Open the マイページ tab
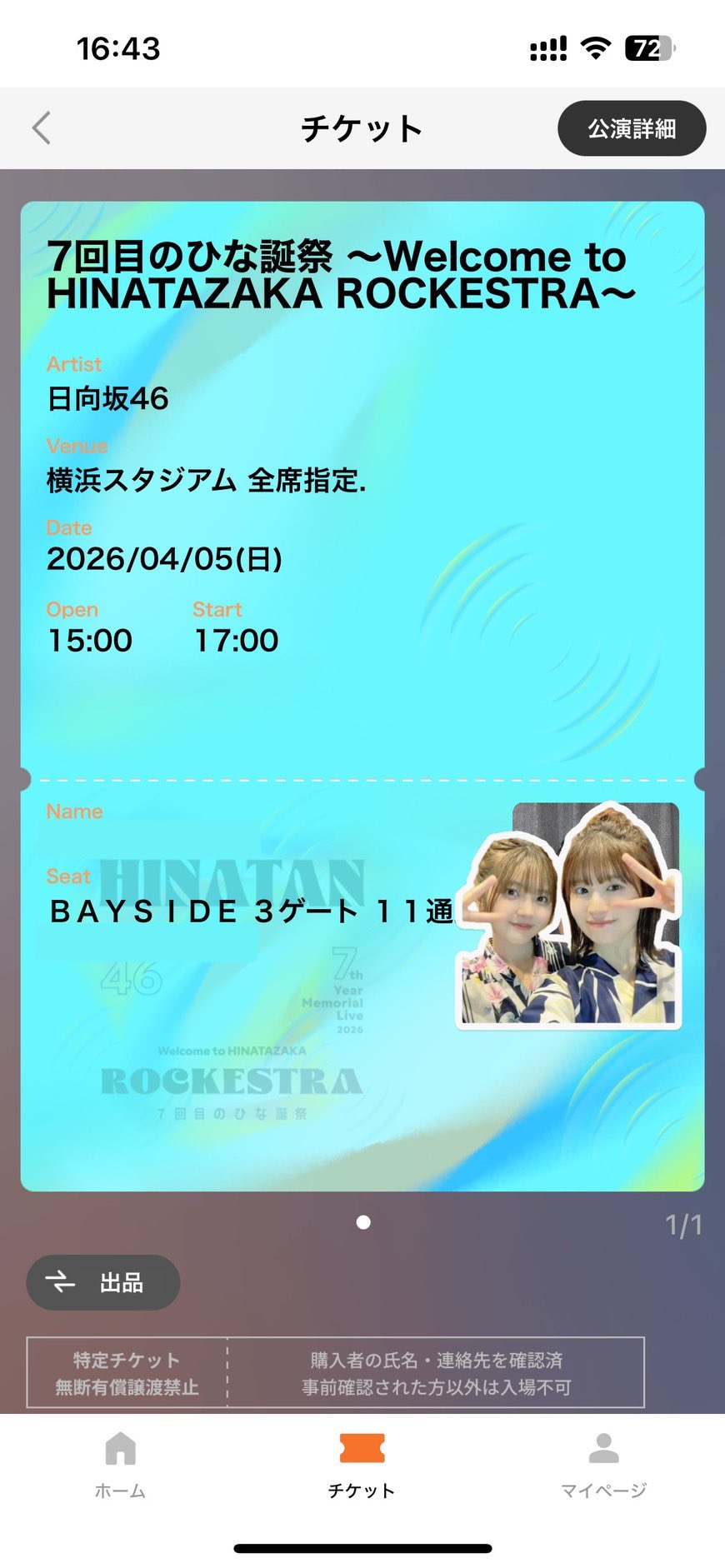Viewport: 725px width, 1568px height. (x=603, y=1464)
